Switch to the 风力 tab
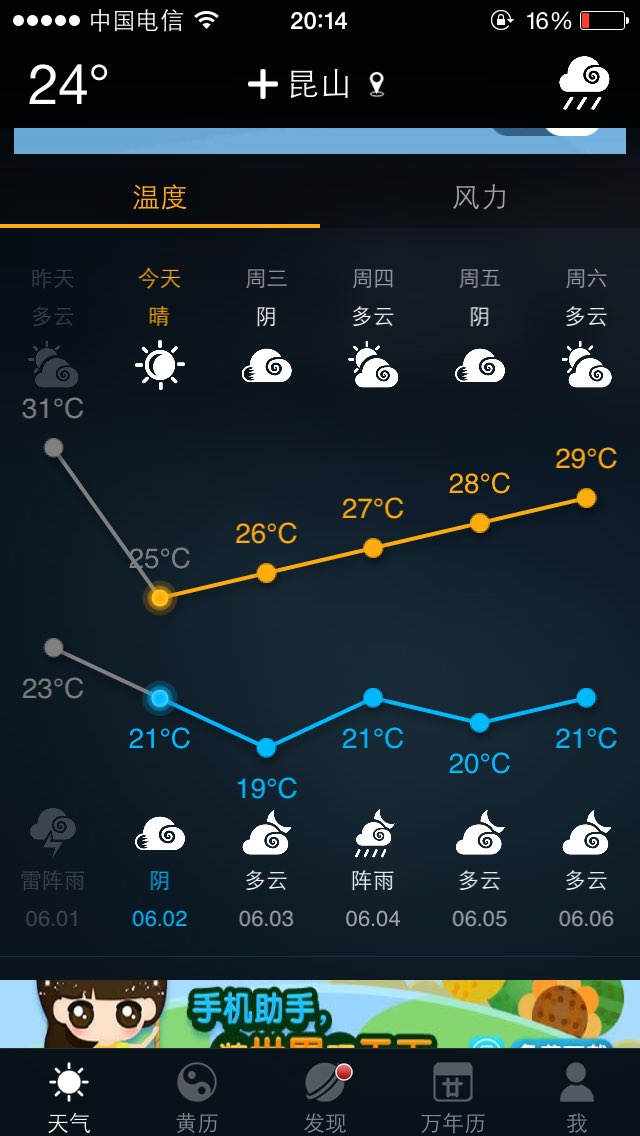 click(480, 197)
